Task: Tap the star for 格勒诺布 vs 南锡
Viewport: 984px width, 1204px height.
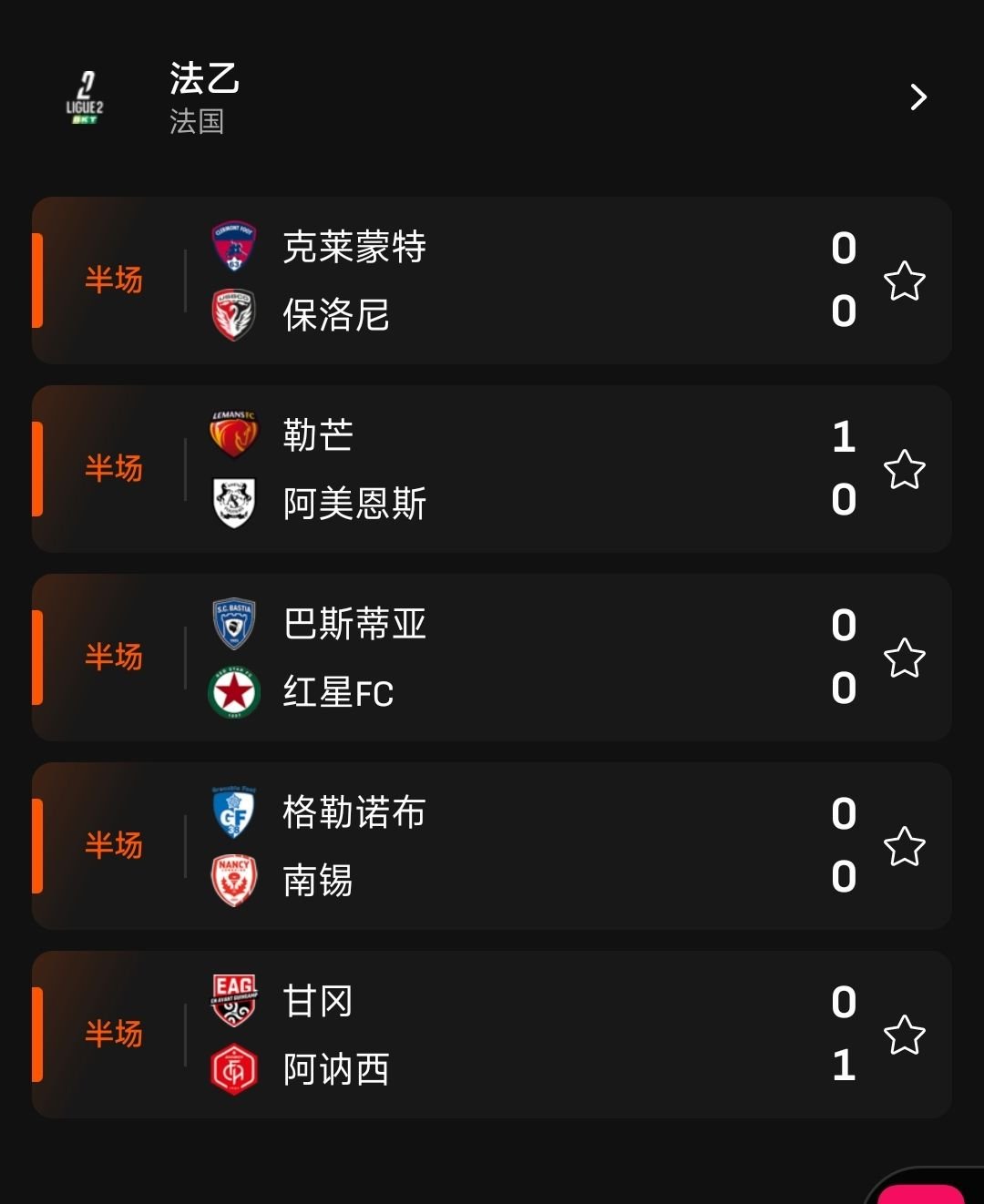Action: coord(904,846)
